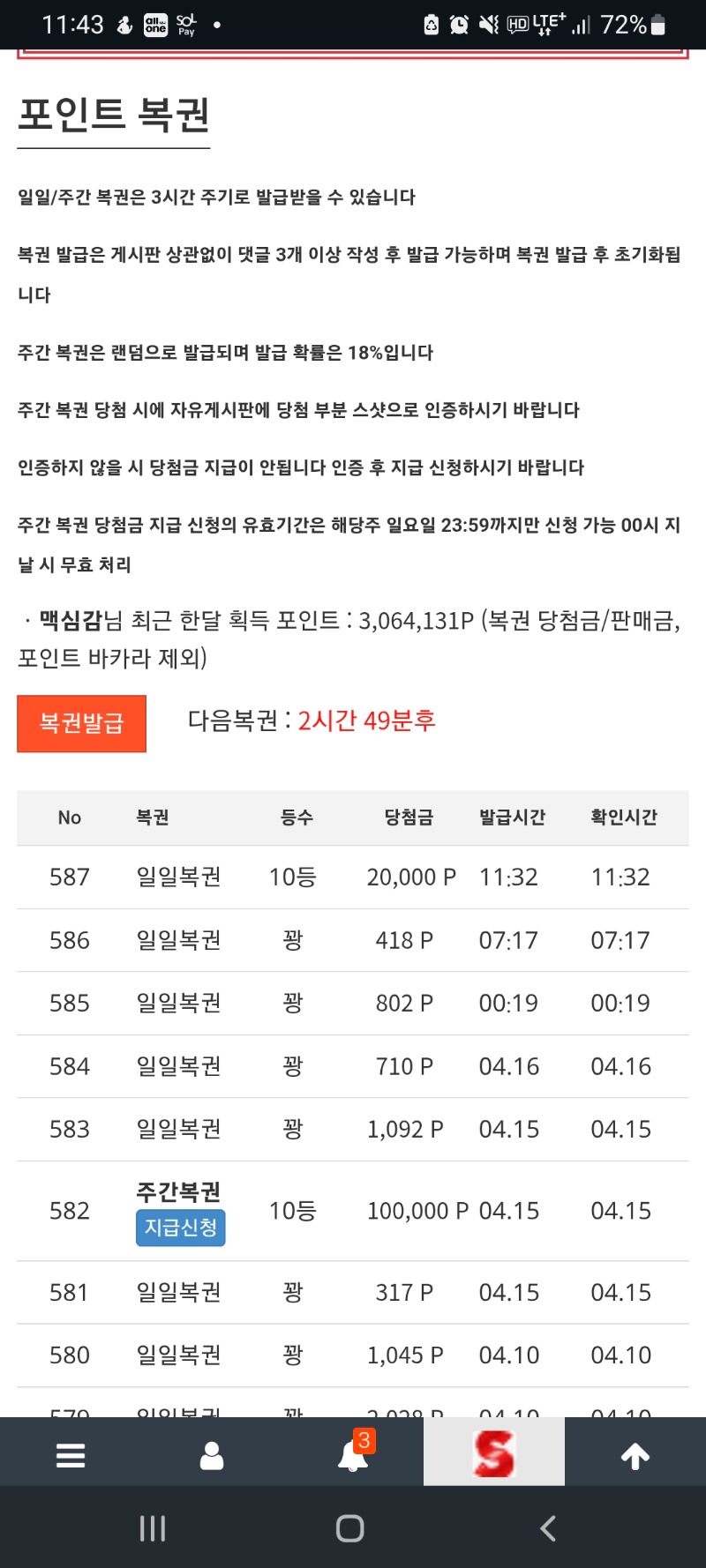Tap 지급신청 under 주간복권
The height and width of the screenshot is (1568, 706).
coord(181,1228)
